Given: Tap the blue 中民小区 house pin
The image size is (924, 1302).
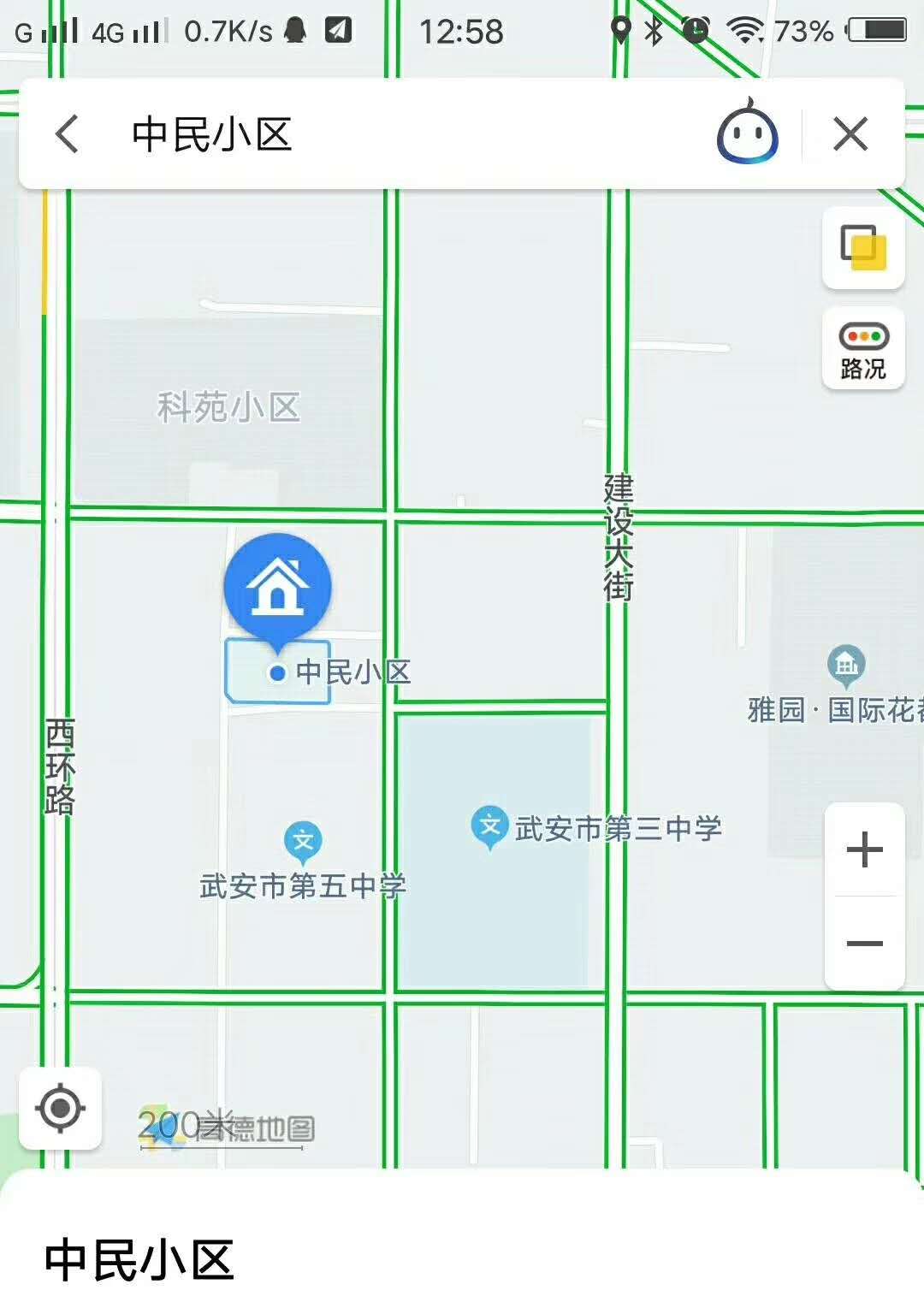Looking at the screenshot, I should tap(277, 588).
